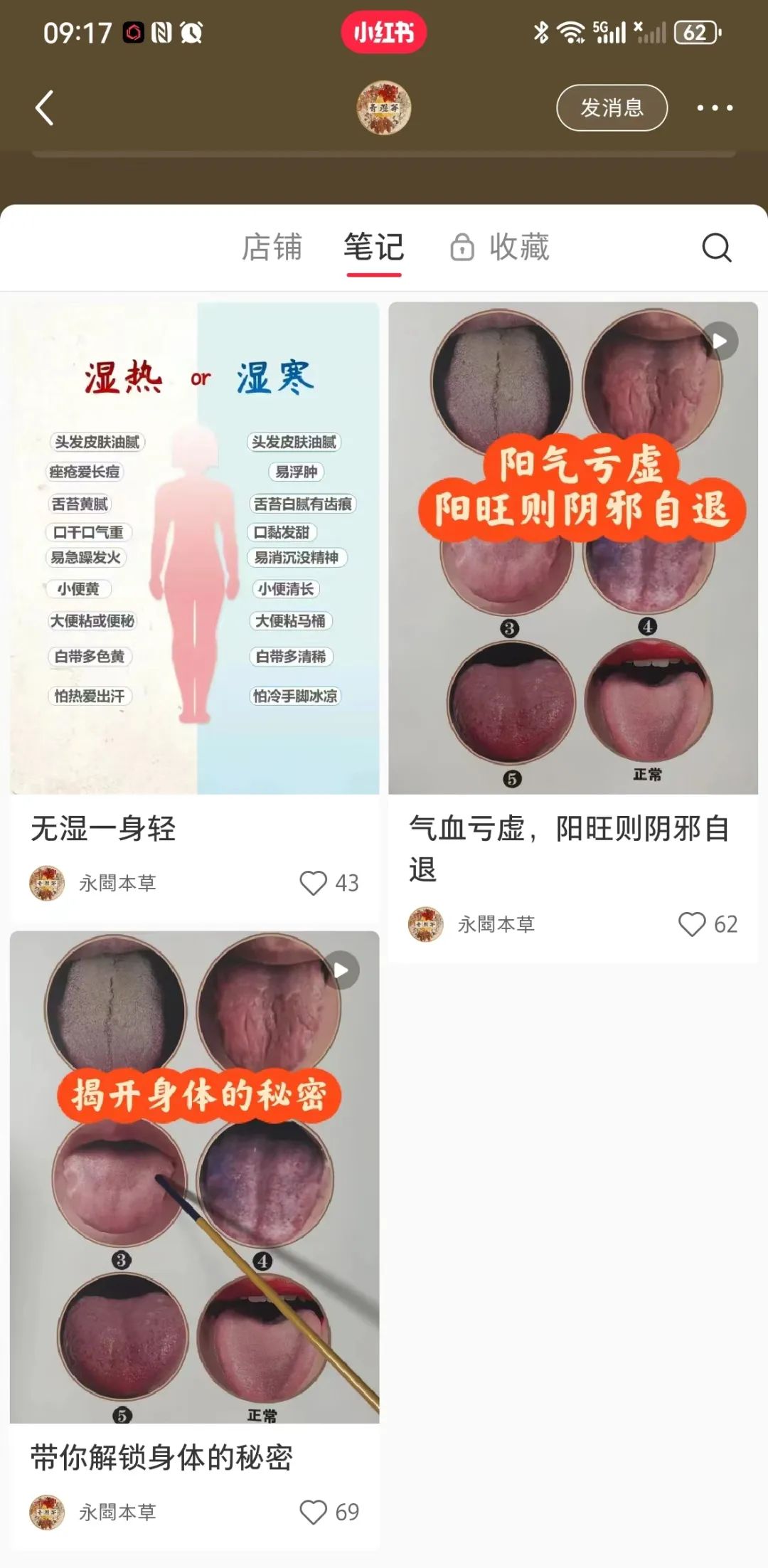768x1568 pixels.
Task: Switch to the 店铺 tab
Action: pyautogui.click(x=272, y=248)
